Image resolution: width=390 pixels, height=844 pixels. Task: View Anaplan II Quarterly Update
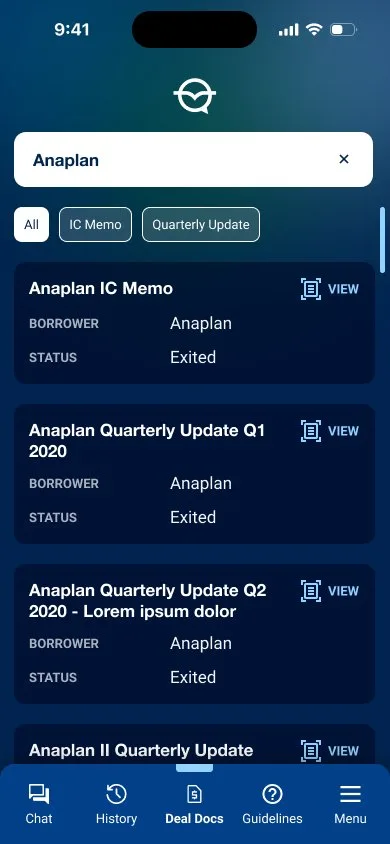[330, 751]
